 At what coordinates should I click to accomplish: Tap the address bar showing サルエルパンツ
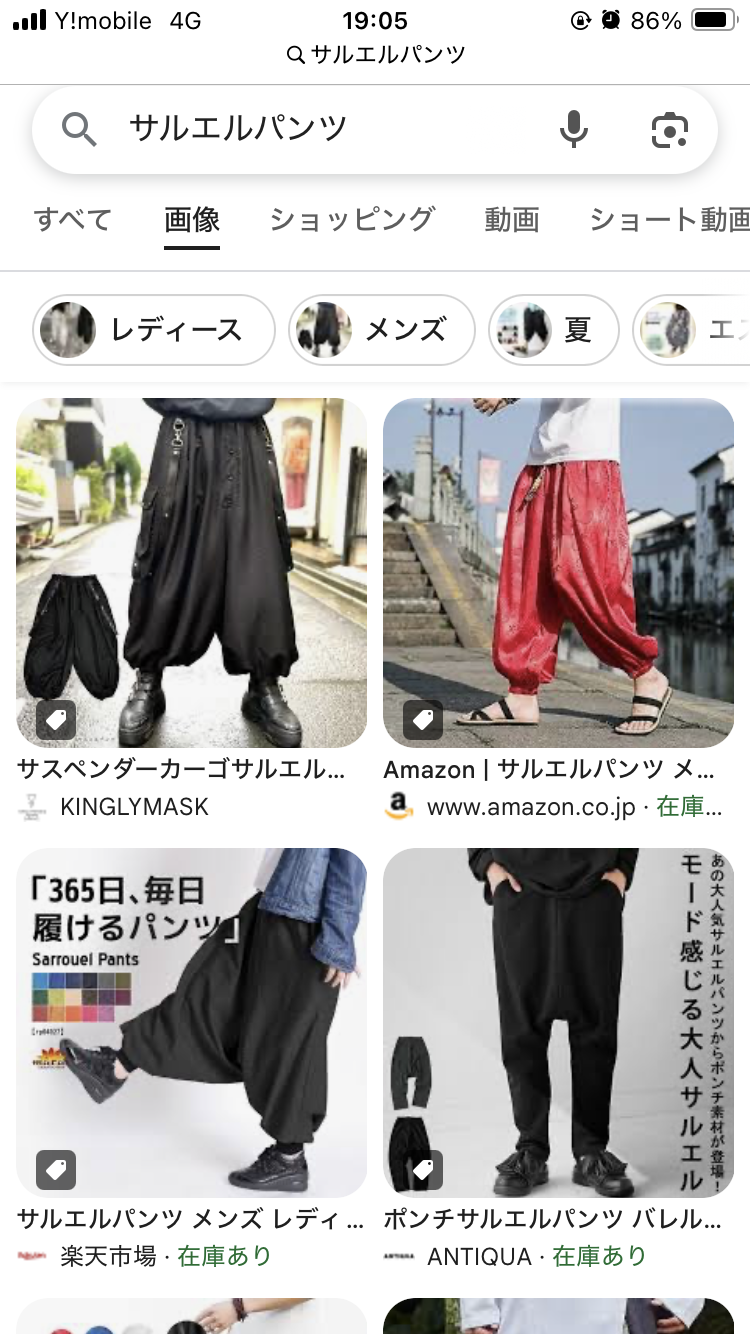click(x=375, y=54)
